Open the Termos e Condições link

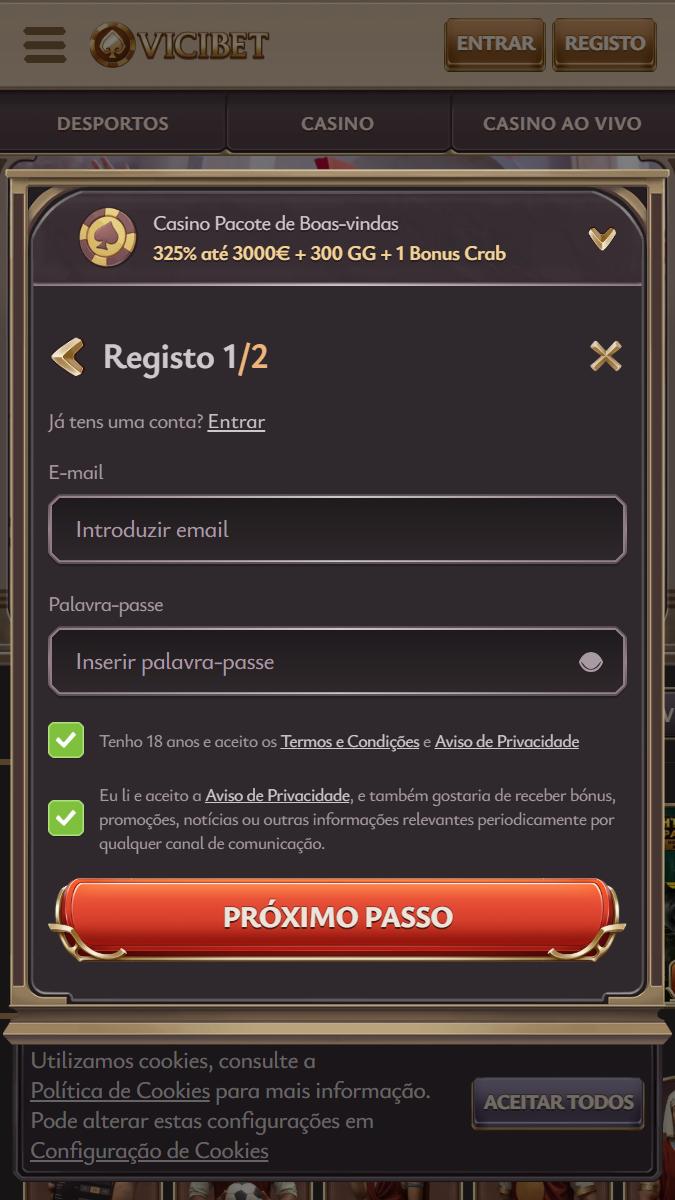[x=350, y=742]
